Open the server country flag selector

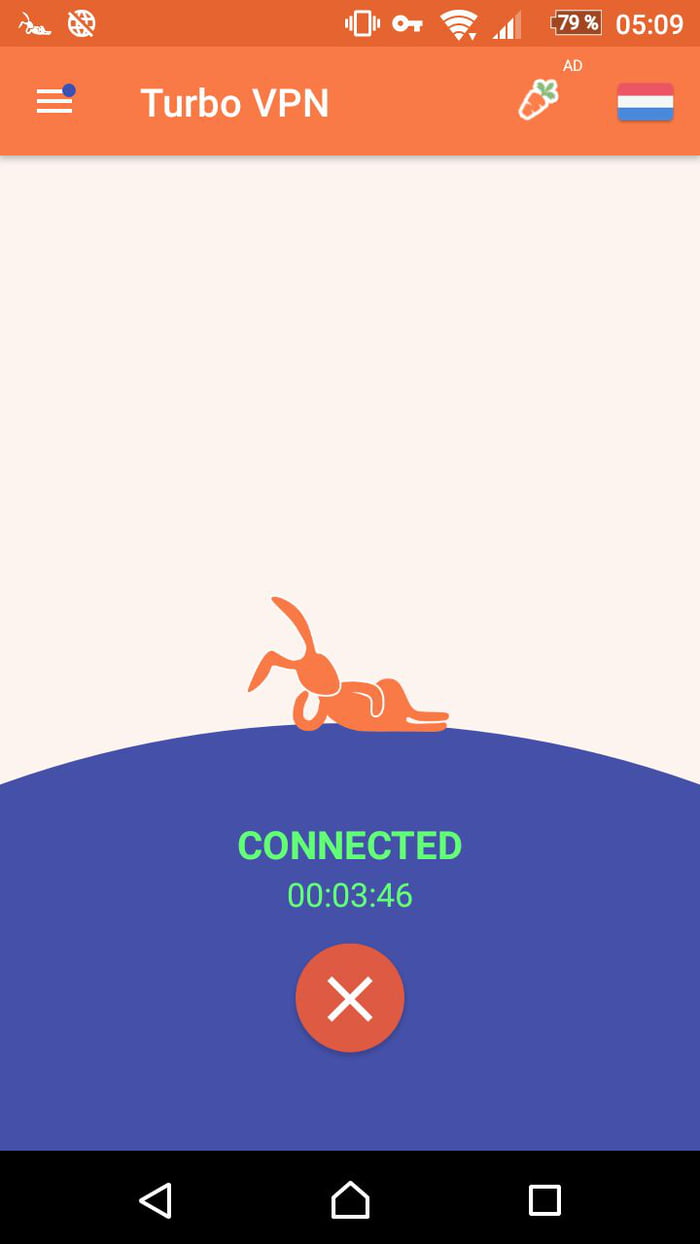[645, 102]
